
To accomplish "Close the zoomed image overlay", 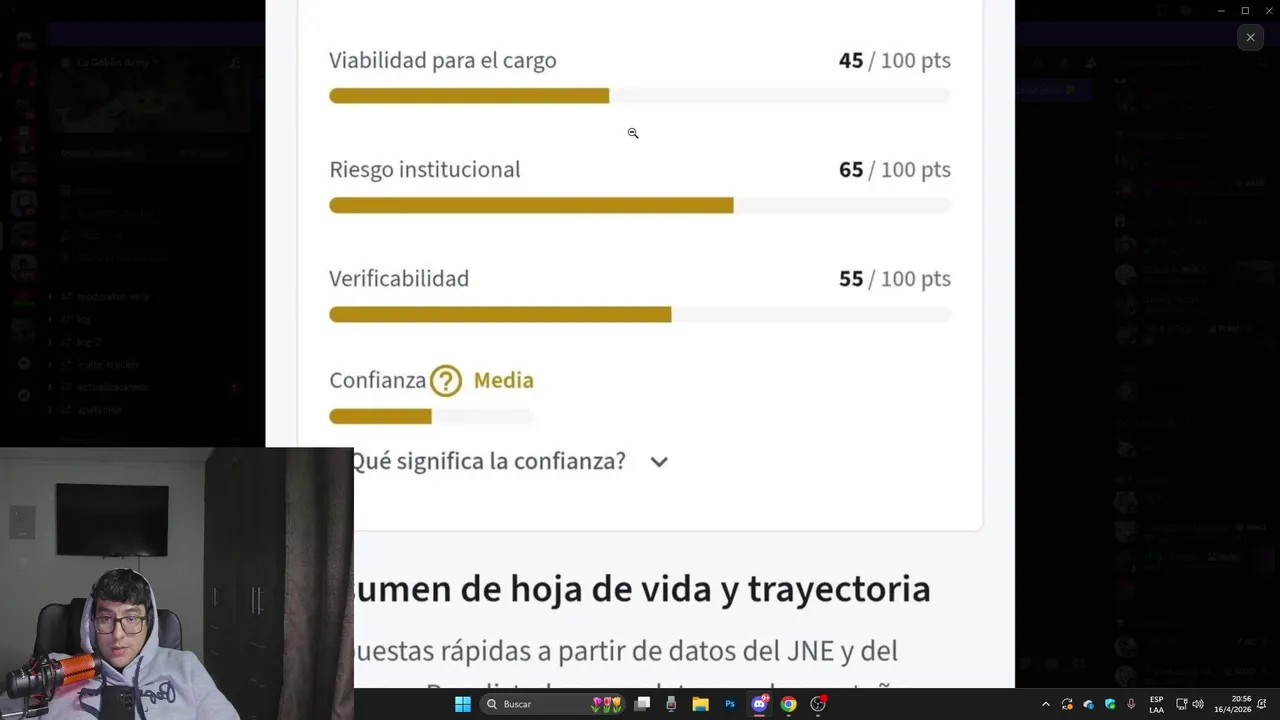I will click(x=1250, y=38).
